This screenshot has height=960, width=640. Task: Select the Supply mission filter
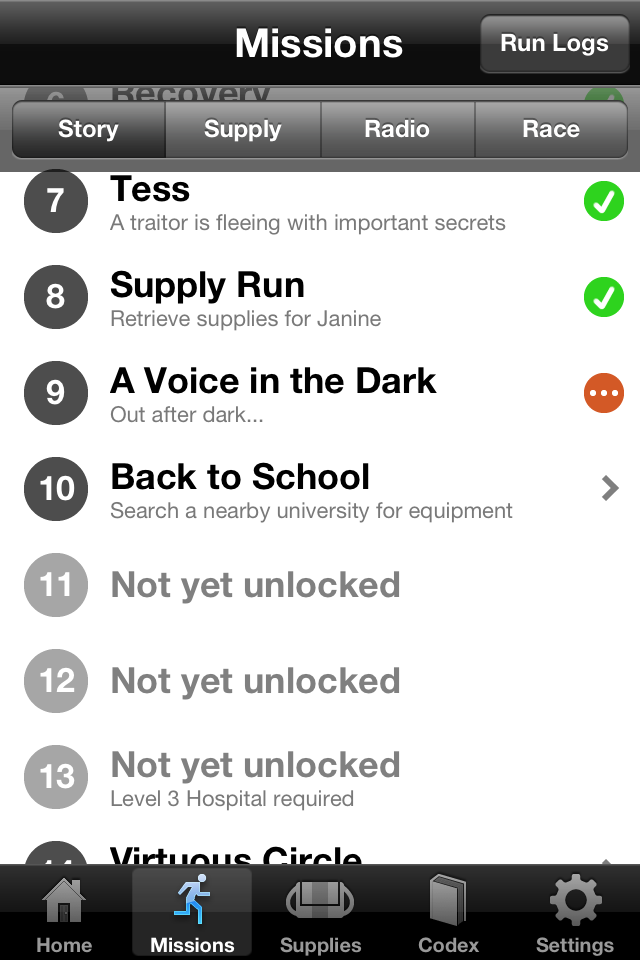coord(242,129)
